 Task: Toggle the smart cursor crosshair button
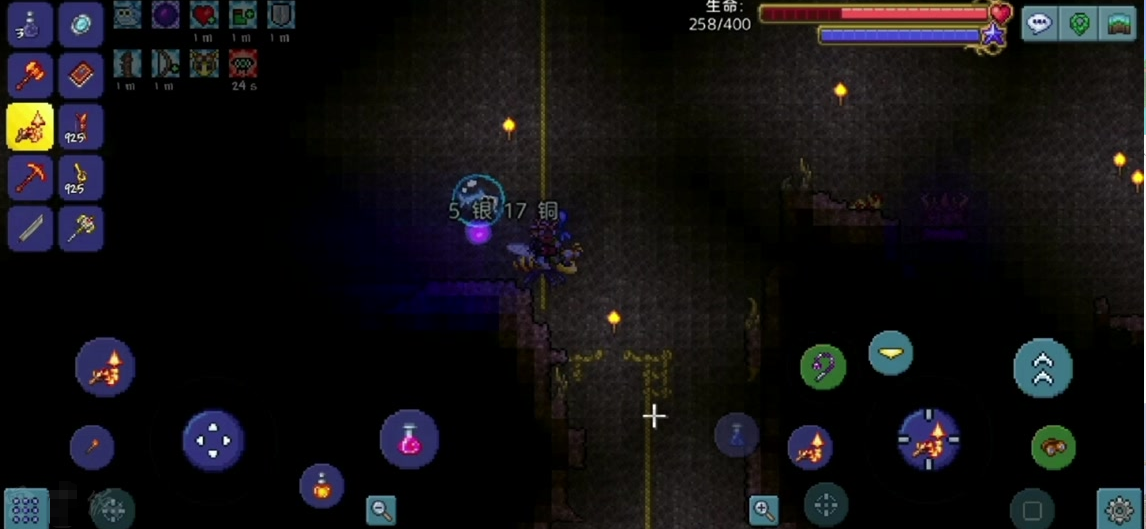(x=826, y=505)
